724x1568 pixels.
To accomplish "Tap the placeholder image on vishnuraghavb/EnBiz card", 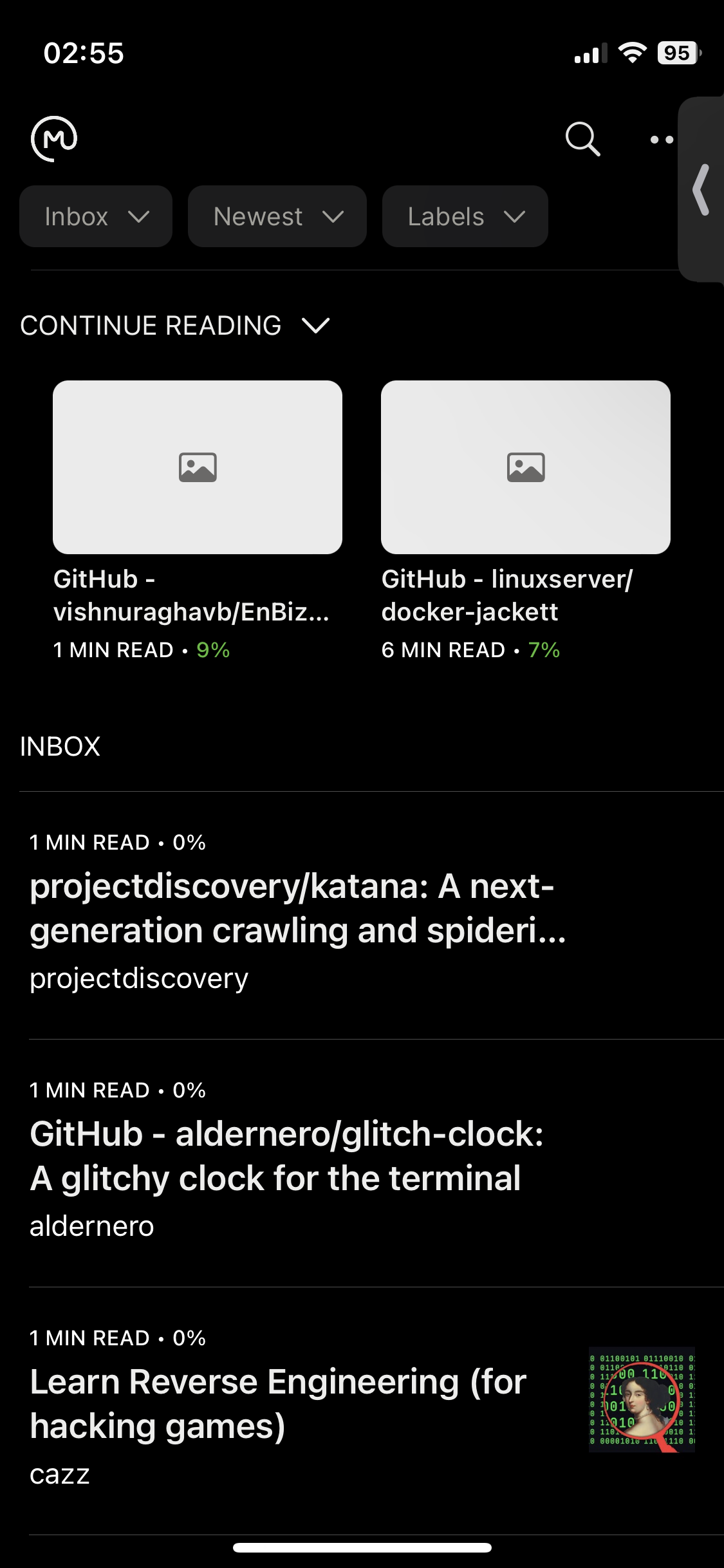I will pos(198,468).
